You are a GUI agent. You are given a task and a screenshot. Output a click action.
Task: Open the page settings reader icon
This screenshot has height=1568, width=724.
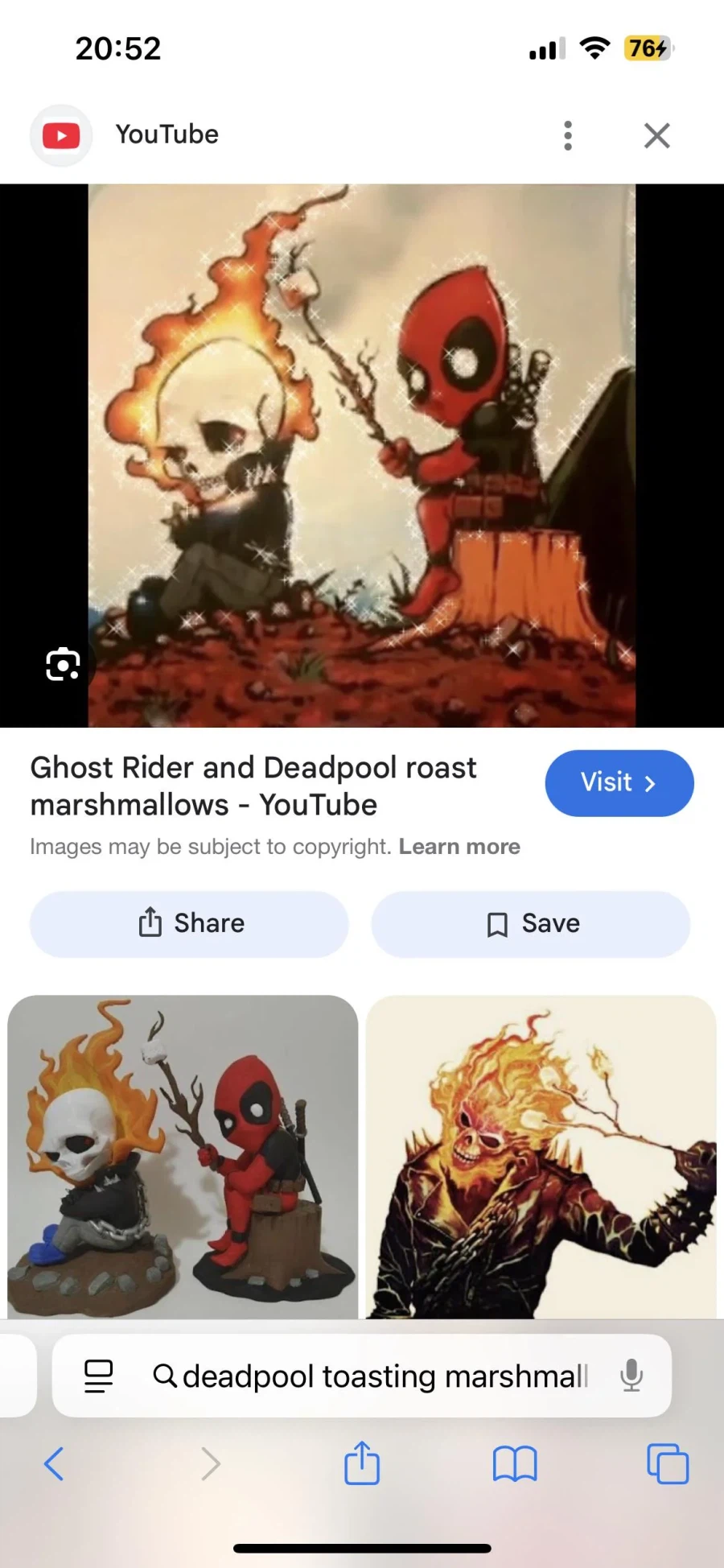[99, 1376]
